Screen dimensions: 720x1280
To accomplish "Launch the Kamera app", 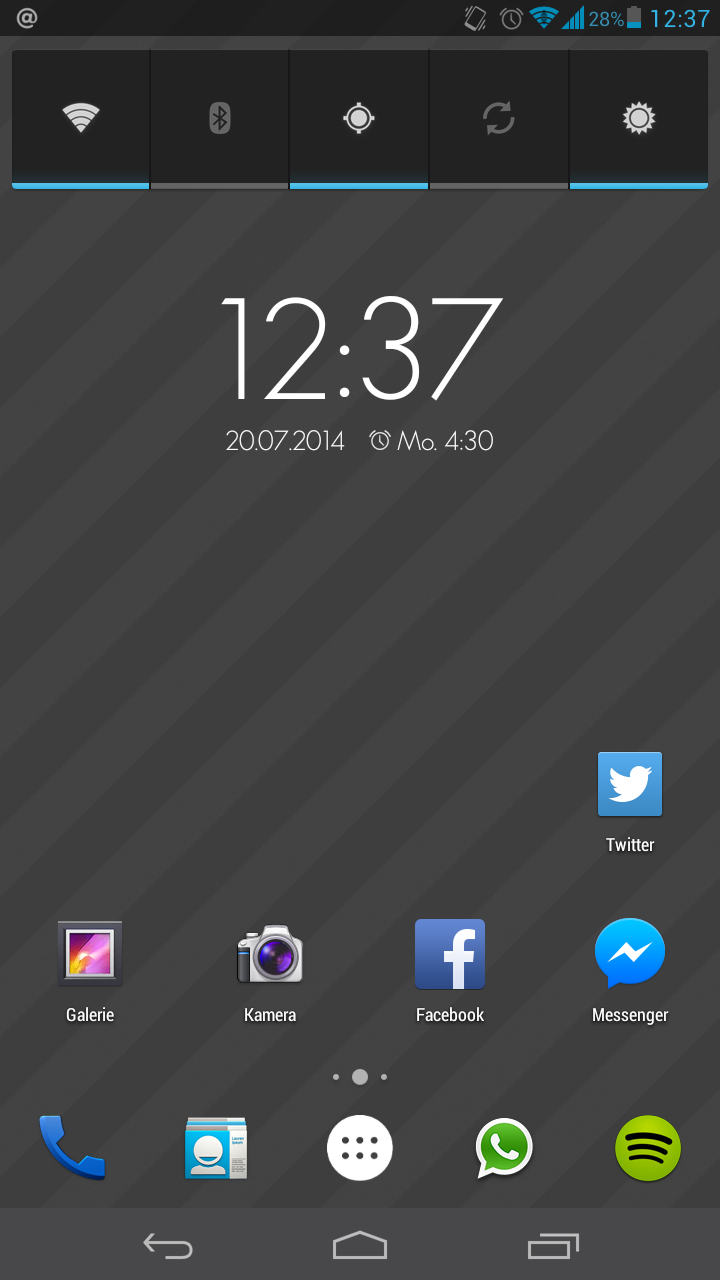I will tap(270, 953).
